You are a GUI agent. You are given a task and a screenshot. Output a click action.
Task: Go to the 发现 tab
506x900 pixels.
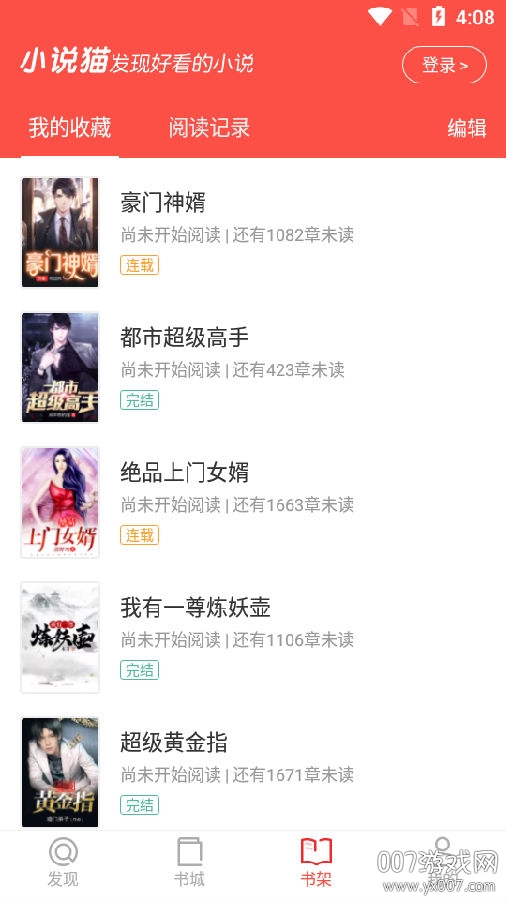tap(63, 863)
